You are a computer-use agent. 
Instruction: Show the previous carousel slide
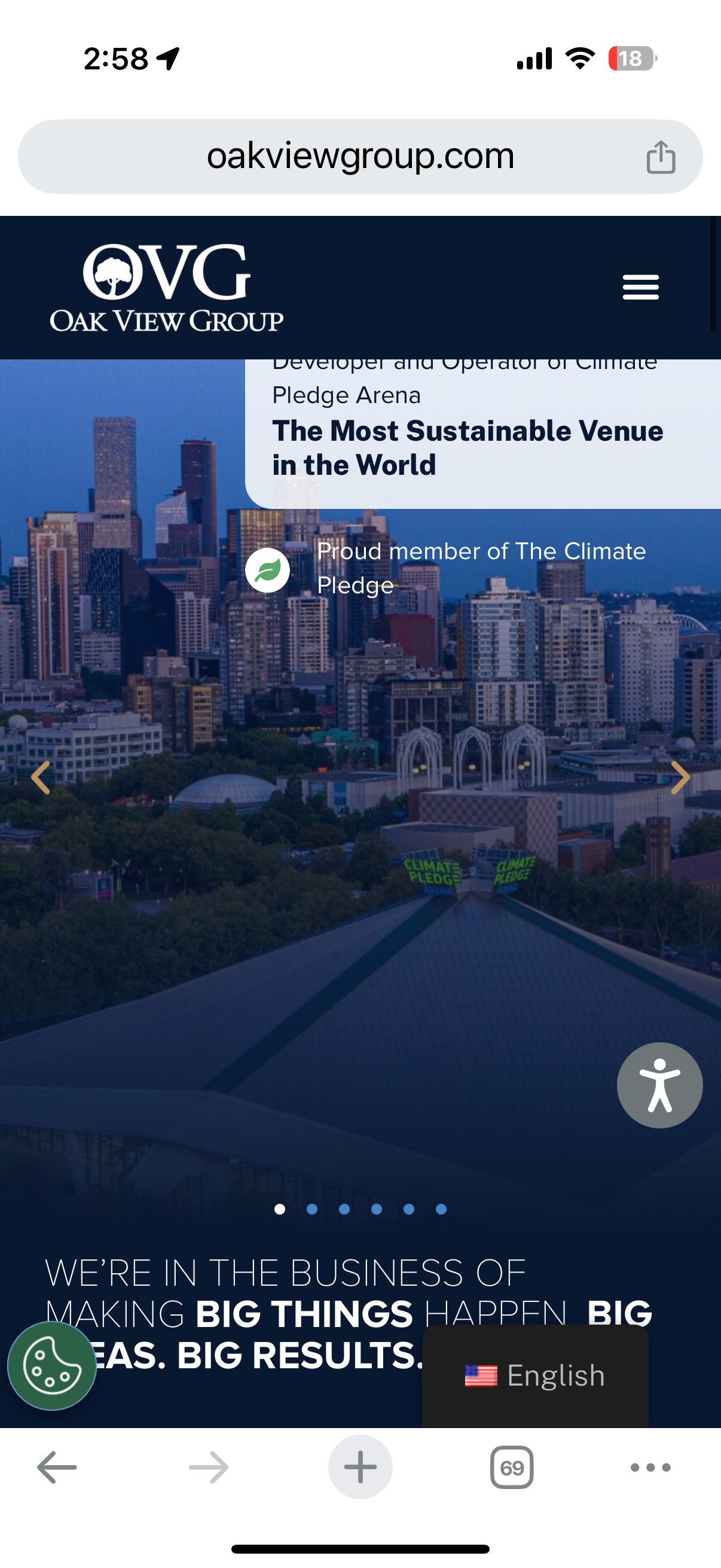pyautogui.click(x=41, y=777)
